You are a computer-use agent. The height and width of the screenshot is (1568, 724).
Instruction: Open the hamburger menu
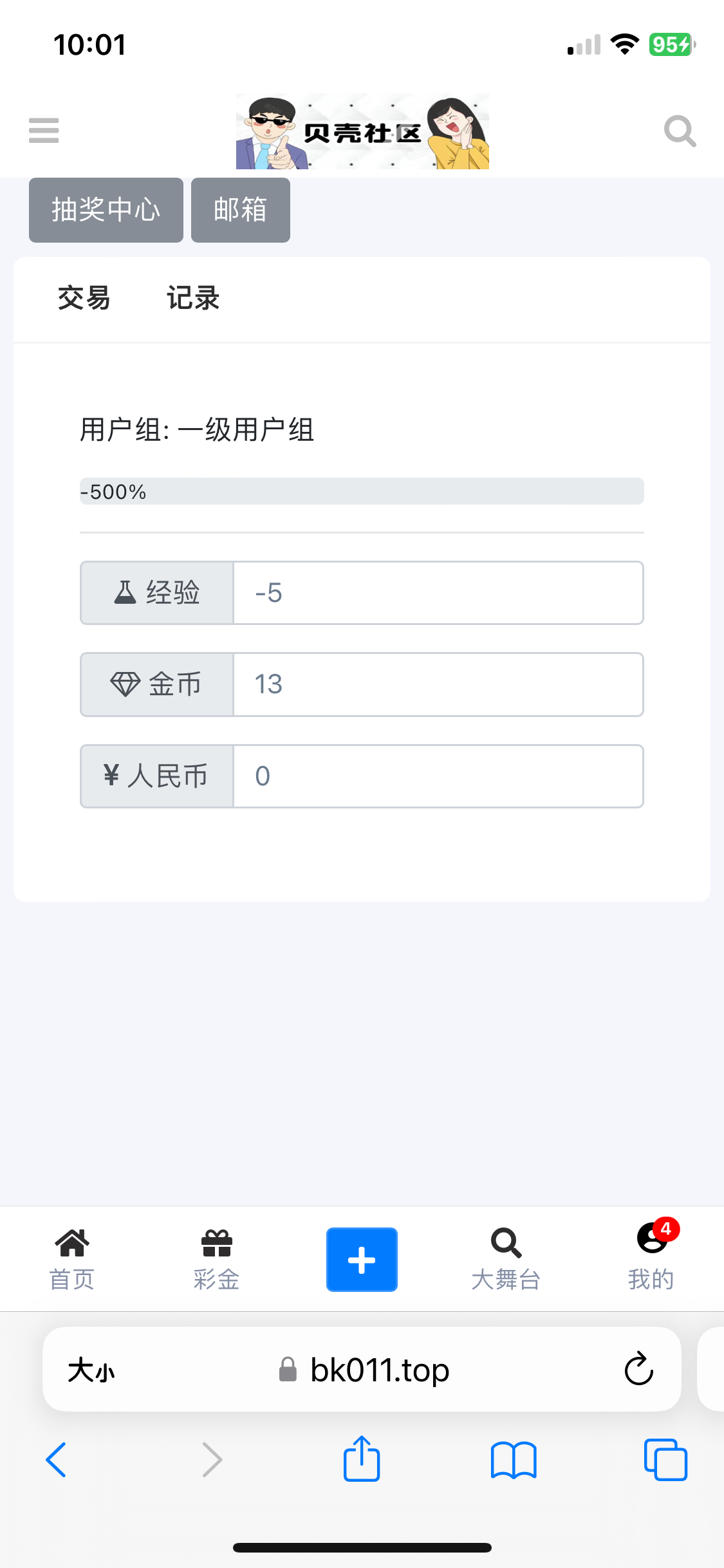[x=43, y=131]
